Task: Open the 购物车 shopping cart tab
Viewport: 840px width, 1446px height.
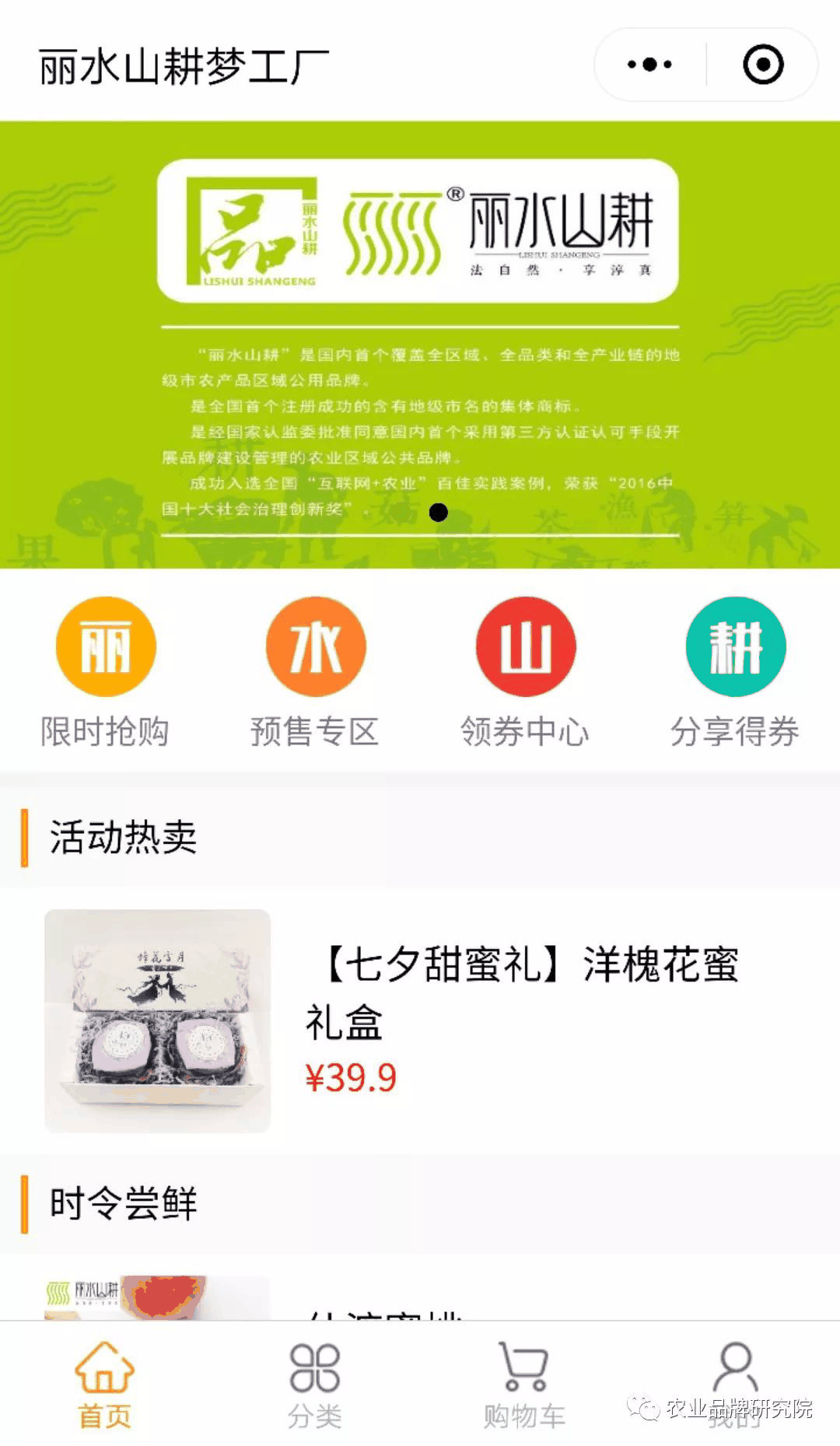Action: pos(524,1386)
